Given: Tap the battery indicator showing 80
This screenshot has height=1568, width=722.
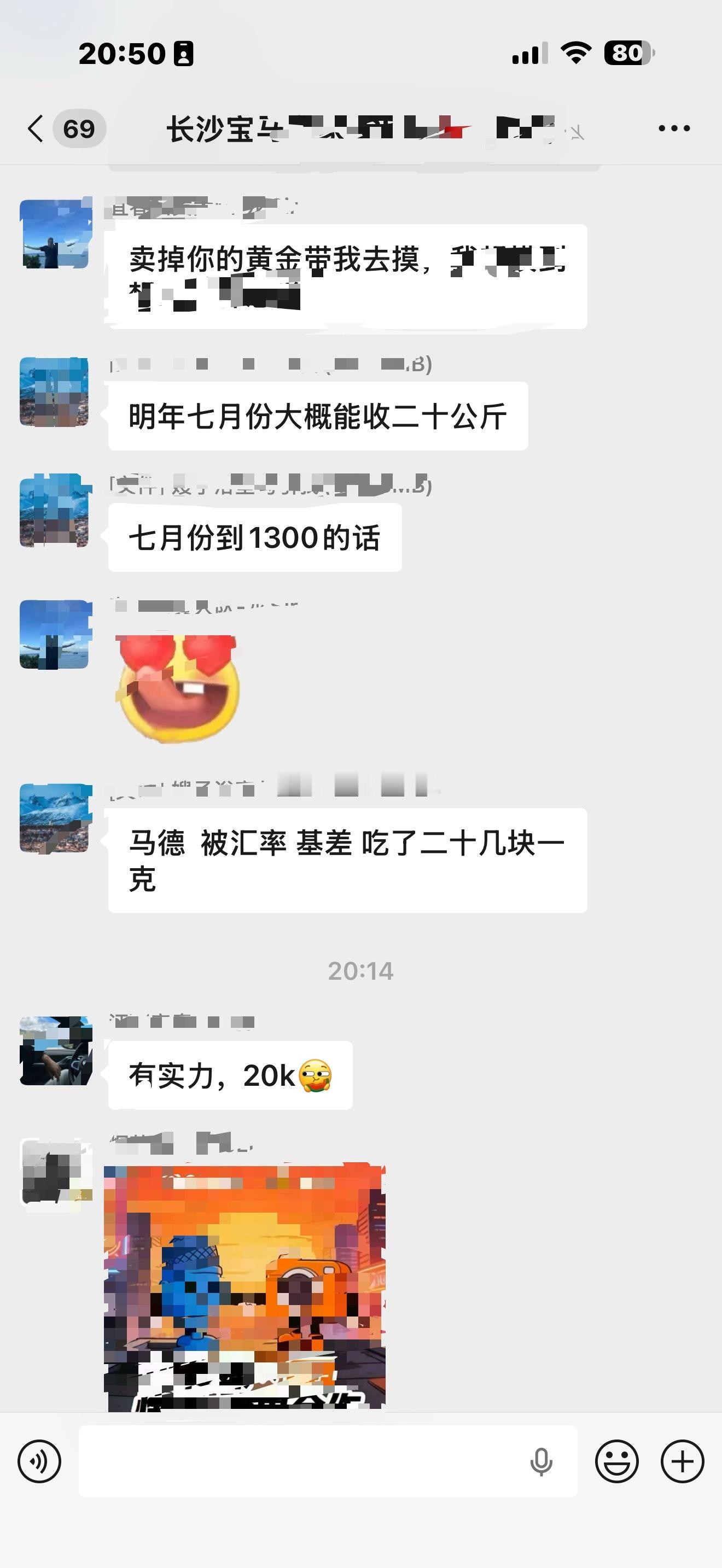Looking at the screenshot, I should pyautogui.click(x=627, y=54).
